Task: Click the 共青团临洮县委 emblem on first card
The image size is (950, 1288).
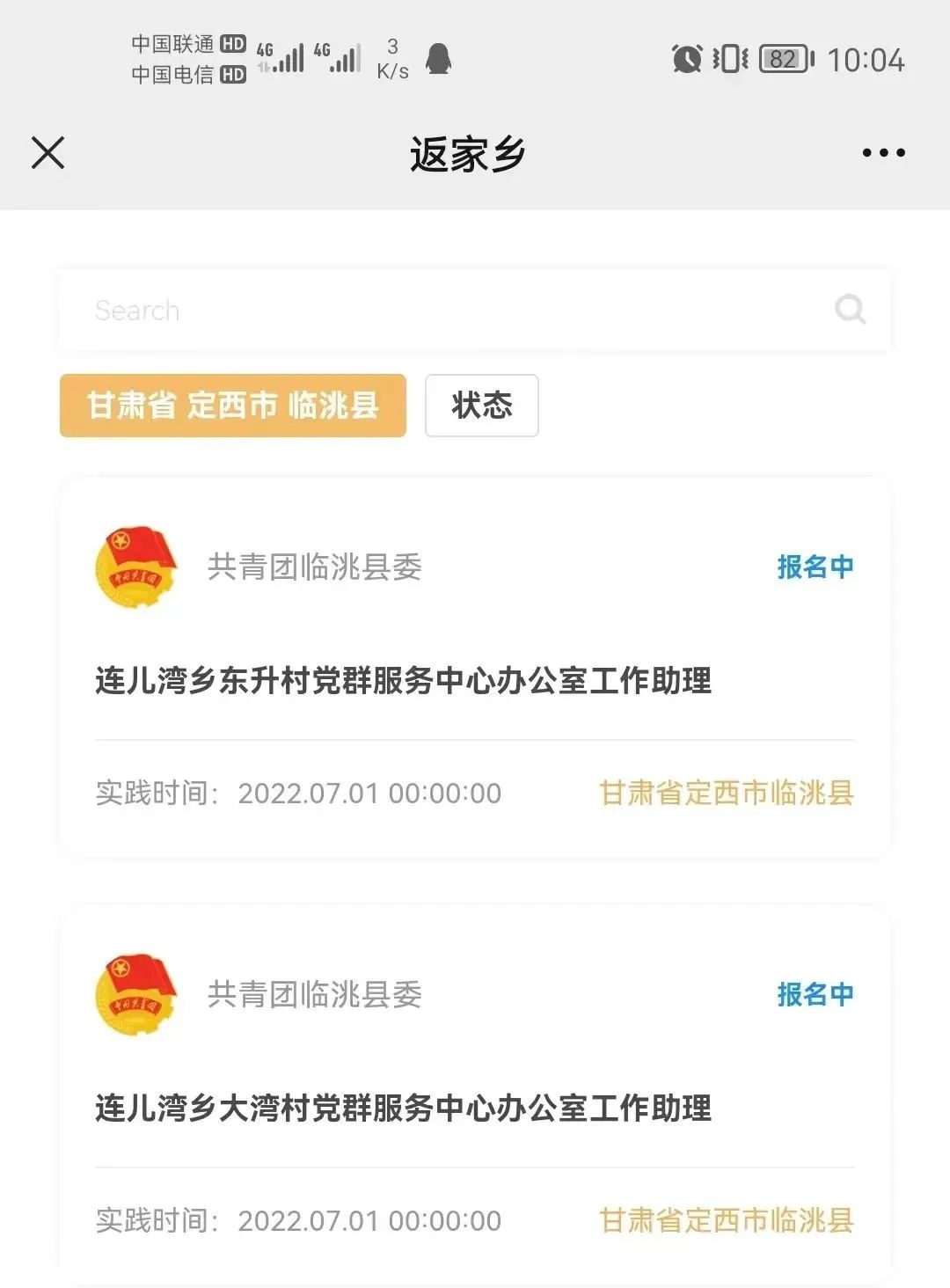Action: click(x=134, y=567)
